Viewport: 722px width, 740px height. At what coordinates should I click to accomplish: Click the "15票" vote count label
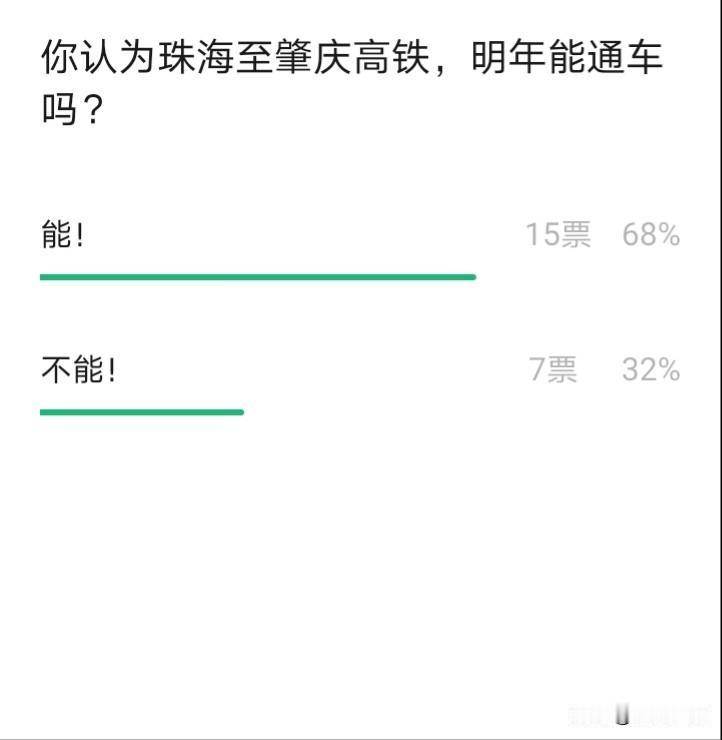[x=557, y=235]
